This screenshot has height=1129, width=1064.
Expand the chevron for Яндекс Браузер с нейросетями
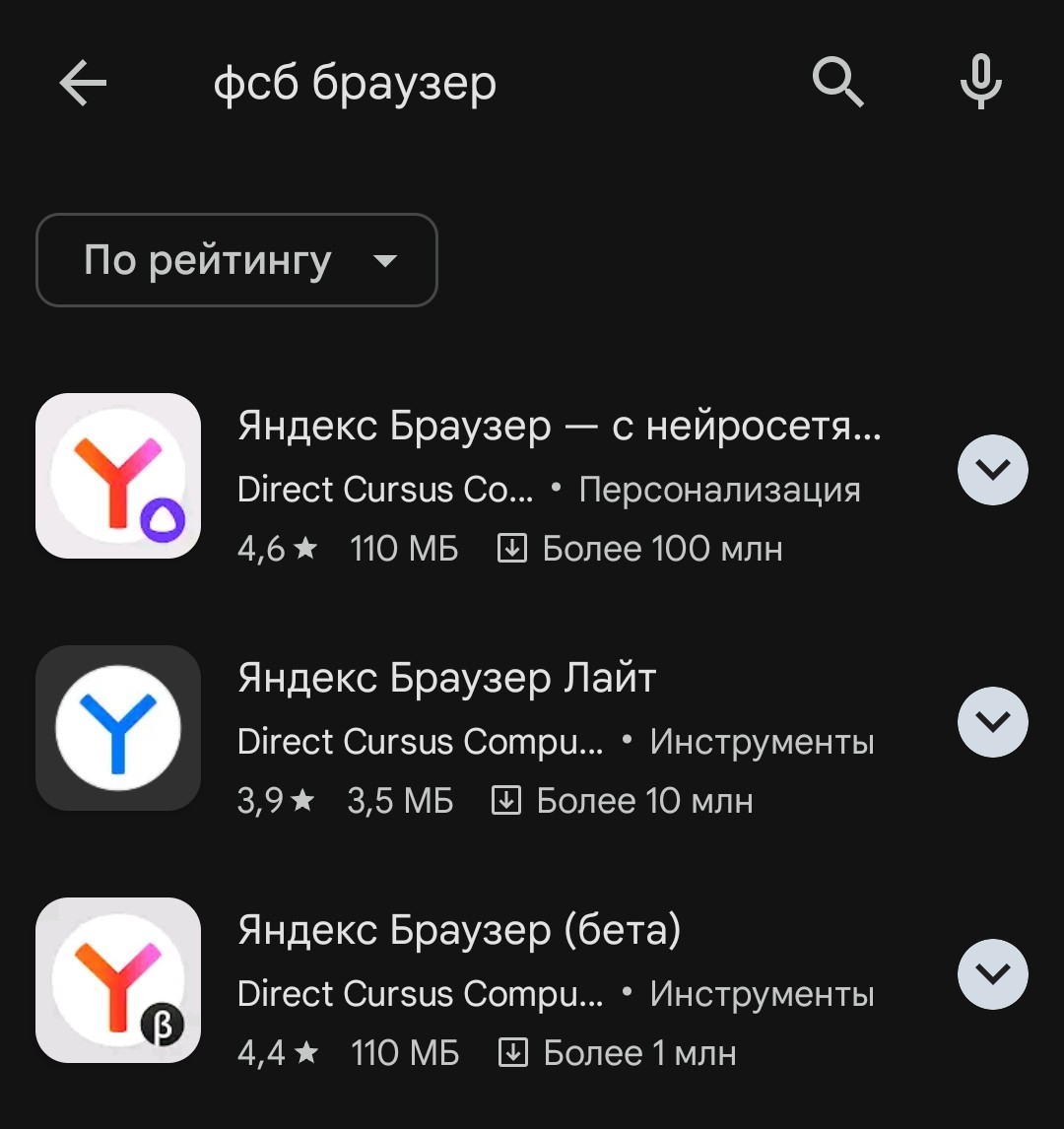click(992, 470)
